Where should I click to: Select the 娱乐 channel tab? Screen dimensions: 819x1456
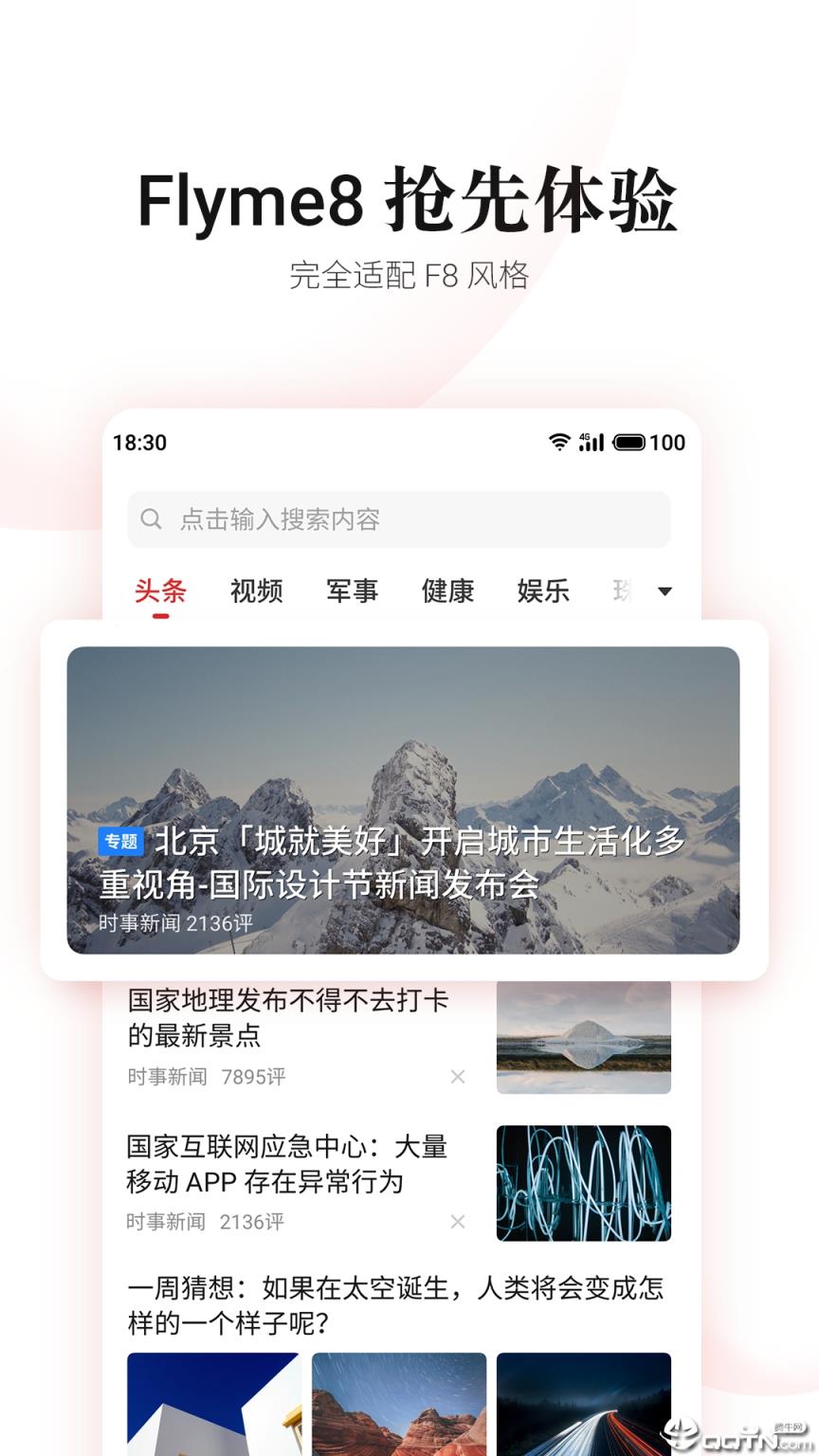542,591
